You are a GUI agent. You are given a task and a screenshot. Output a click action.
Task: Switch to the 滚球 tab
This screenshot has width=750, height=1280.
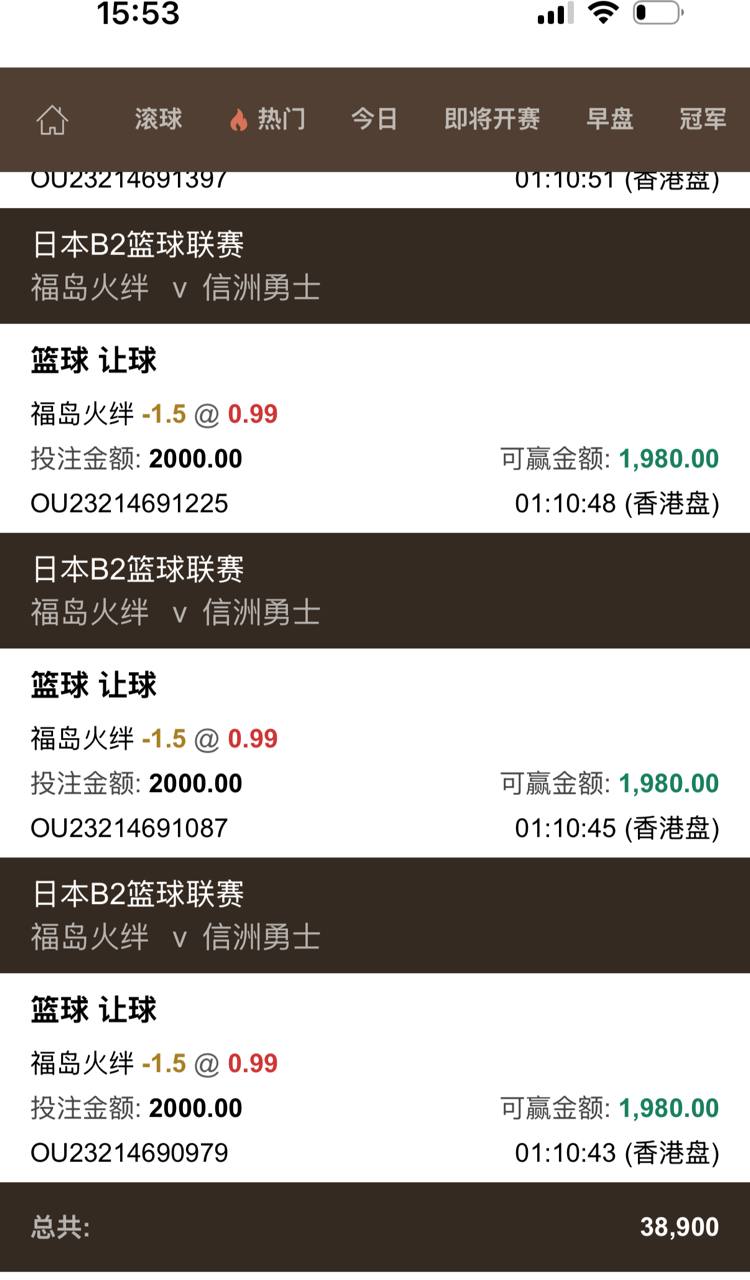click(158, 120)
